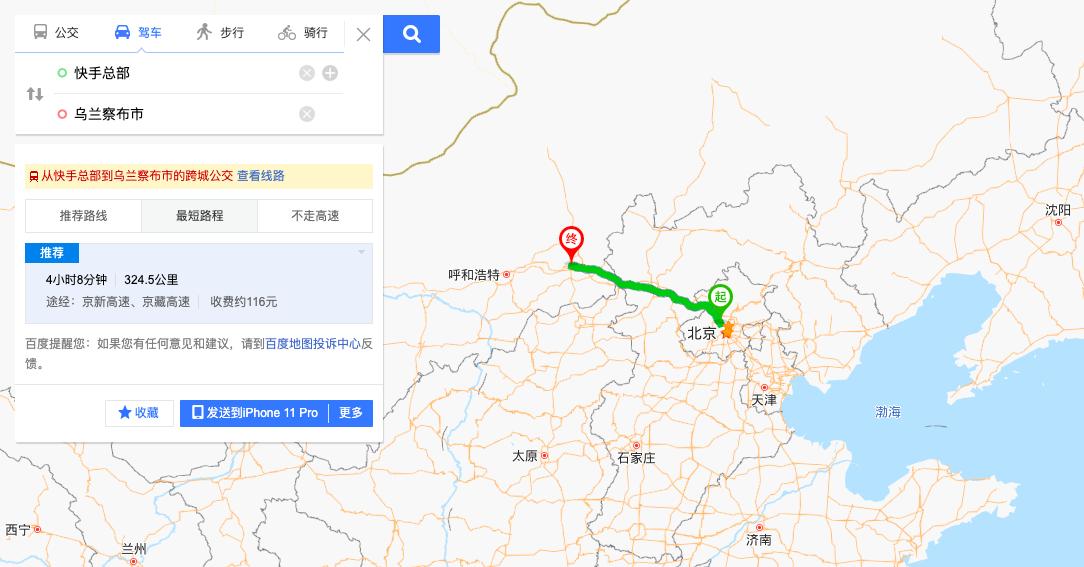Viewport: 1084px width, 567px height.
Task: Tap the blue search button
Action: tap(412, 34)
